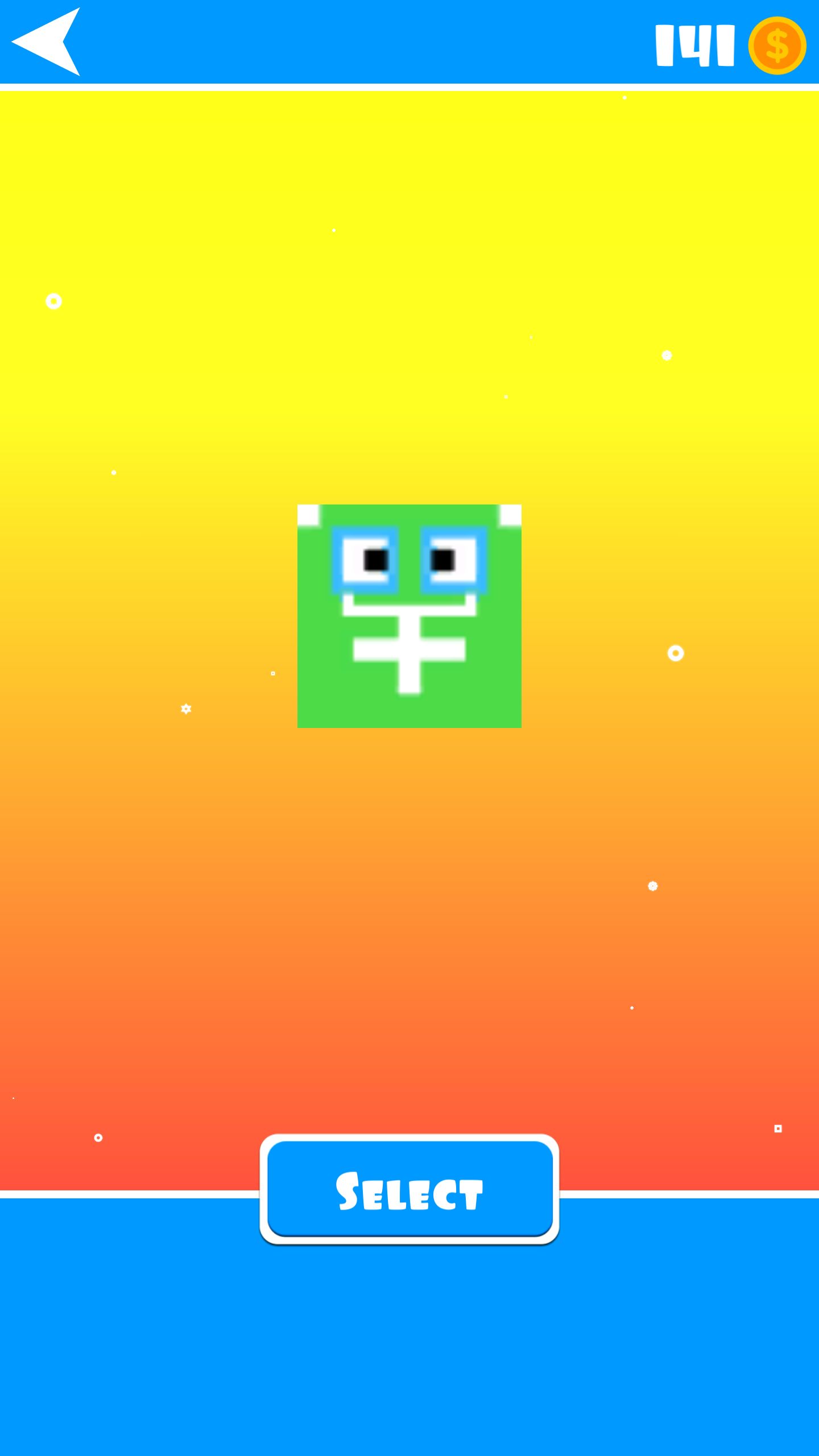Go back using the white arrow
819x1456 pixels.
tap(47, 42)
